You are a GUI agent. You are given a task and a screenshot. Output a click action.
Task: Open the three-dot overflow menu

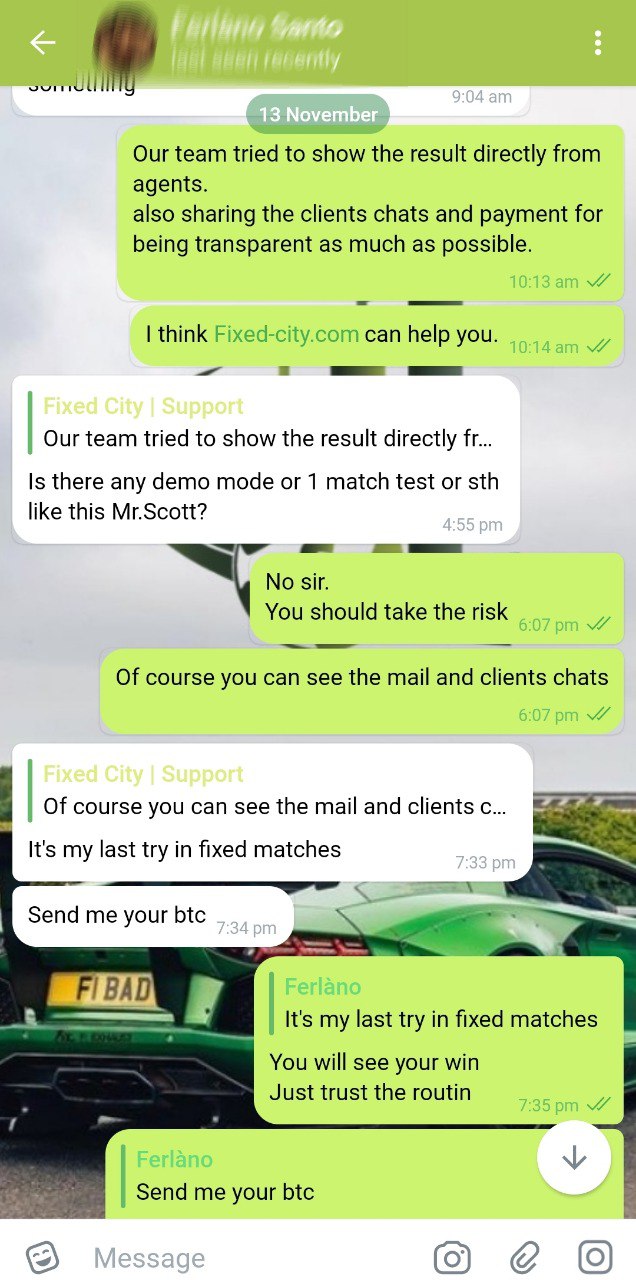click(597, 42)
